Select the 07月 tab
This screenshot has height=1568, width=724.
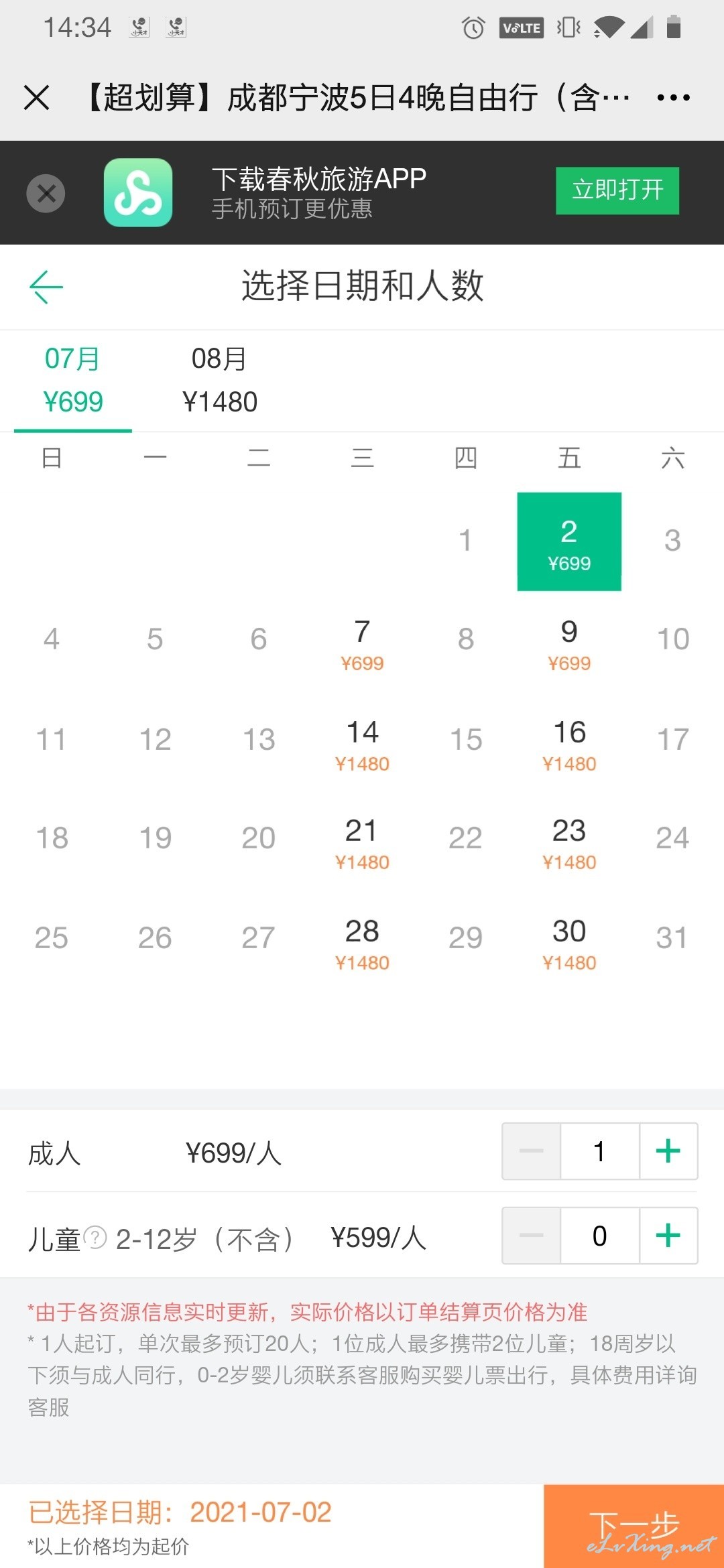click(73, 381)
